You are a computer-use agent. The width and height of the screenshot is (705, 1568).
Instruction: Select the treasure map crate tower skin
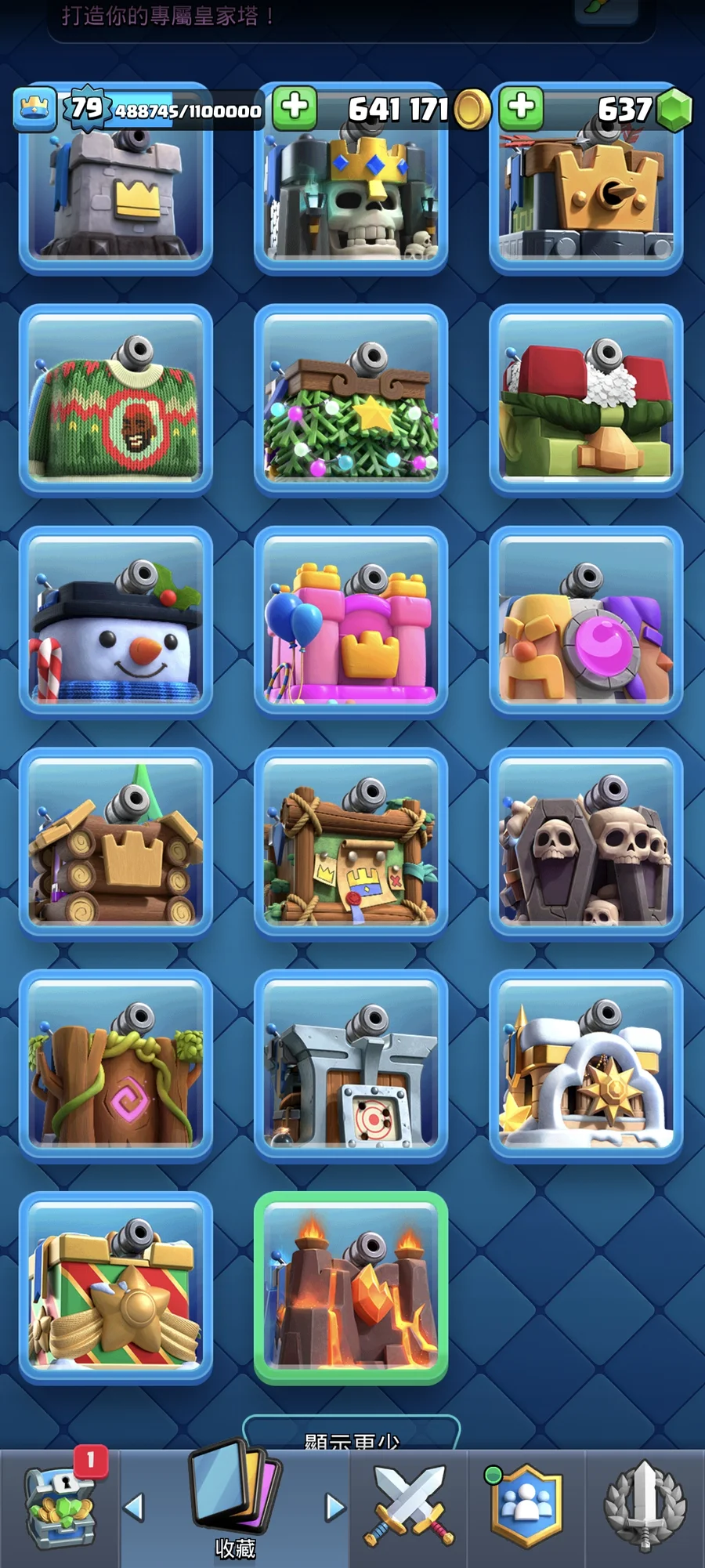(351, 843)
